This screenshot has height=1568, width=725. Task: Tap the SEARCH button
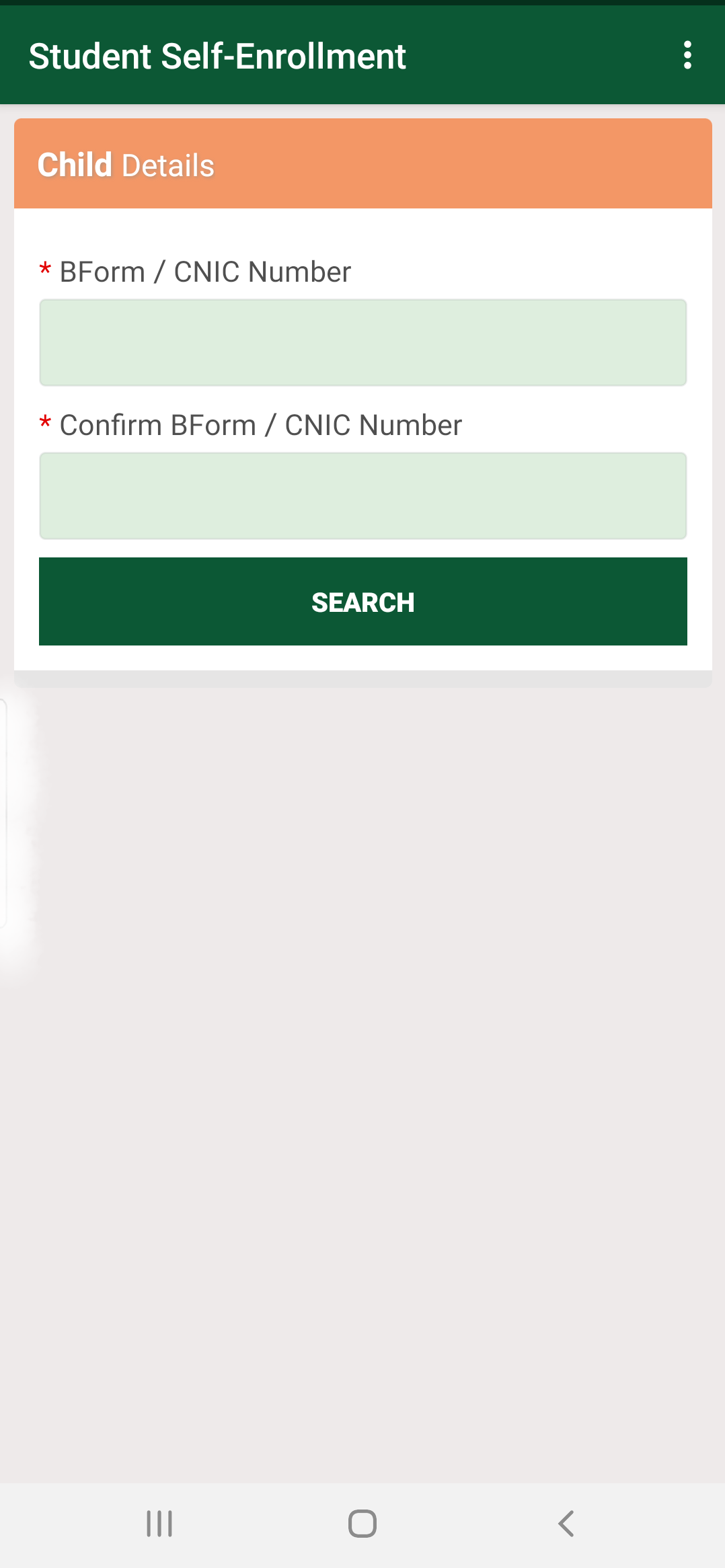362,601
